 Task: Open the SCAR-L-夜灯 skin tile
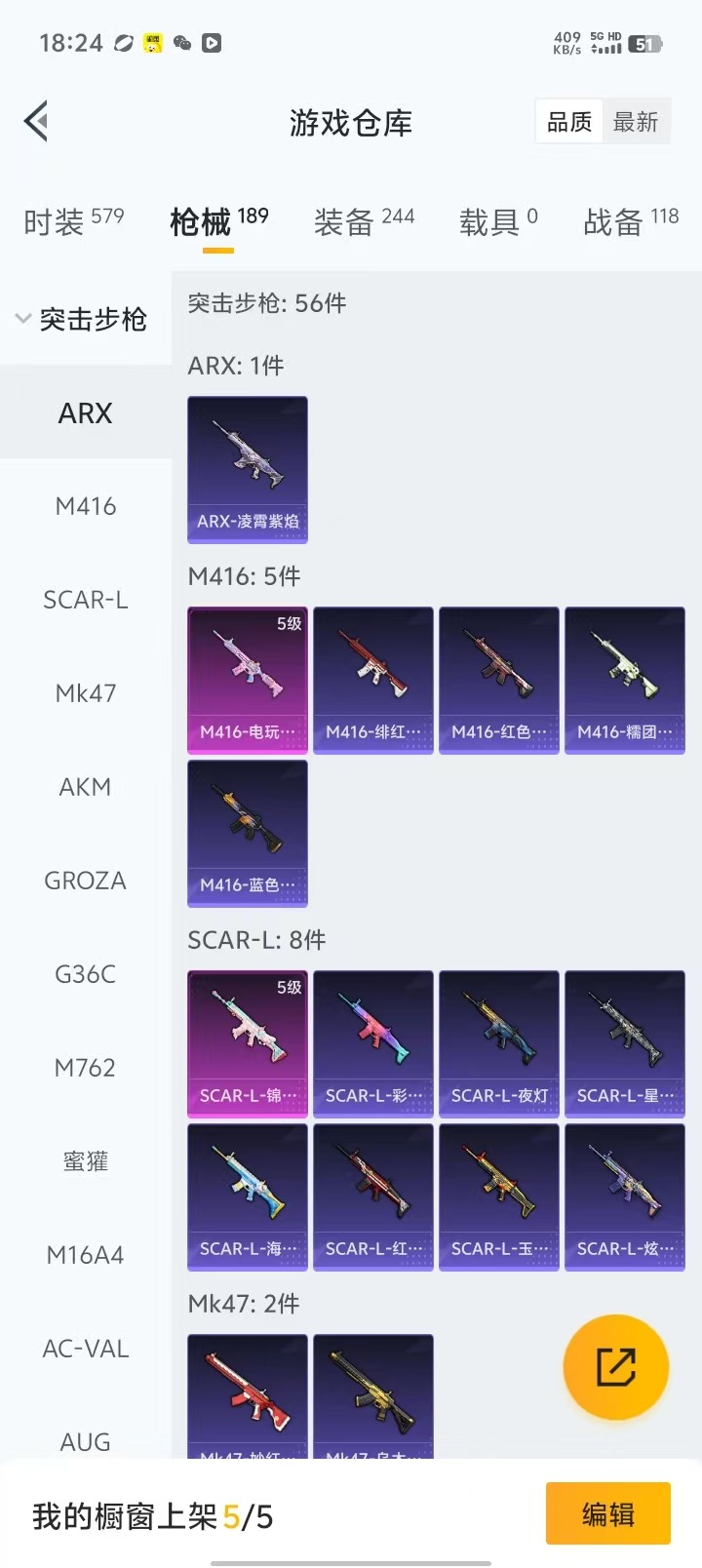[499, 1043]
